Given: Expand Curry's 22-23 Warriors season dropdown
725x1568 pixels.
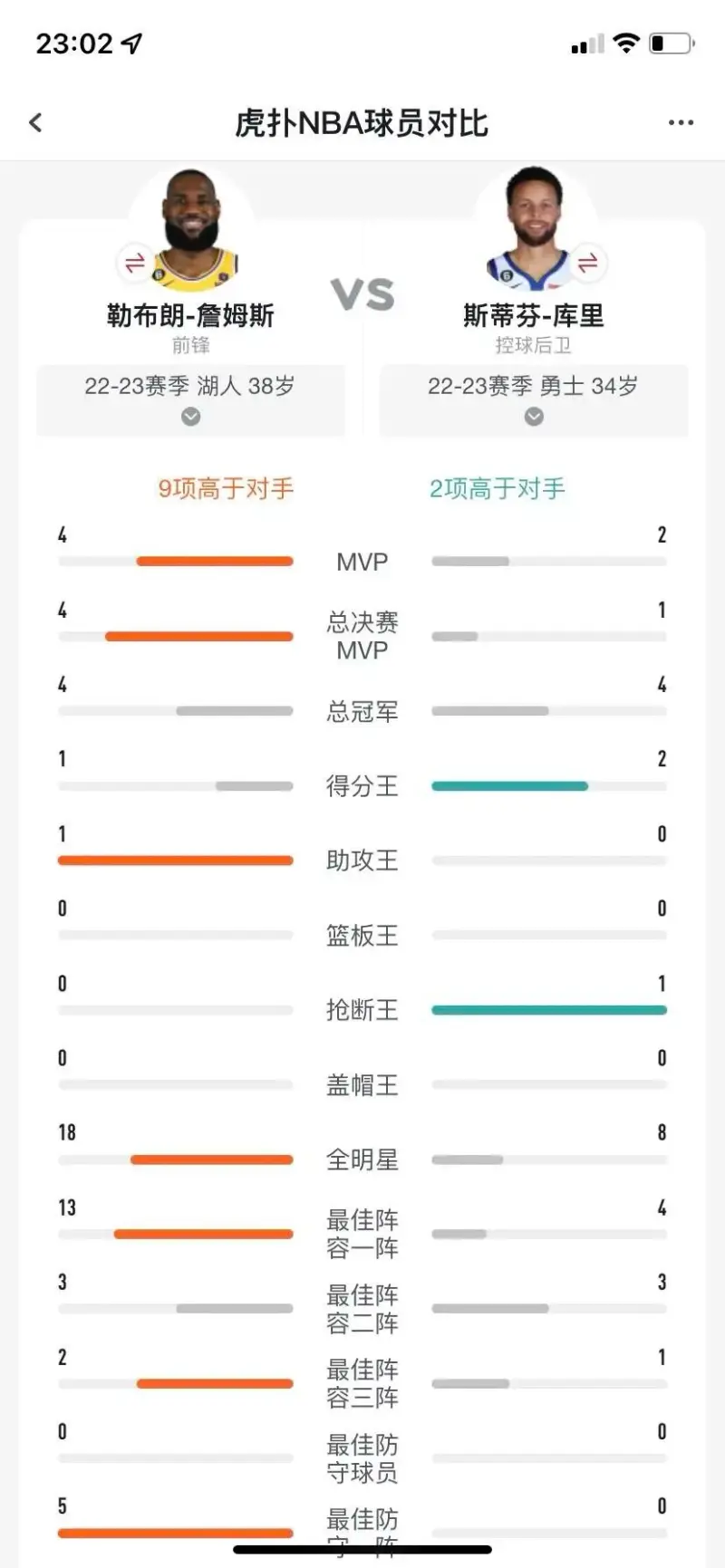Looking at the screenshot, I should pyautogui.click(x=534, y=416).
